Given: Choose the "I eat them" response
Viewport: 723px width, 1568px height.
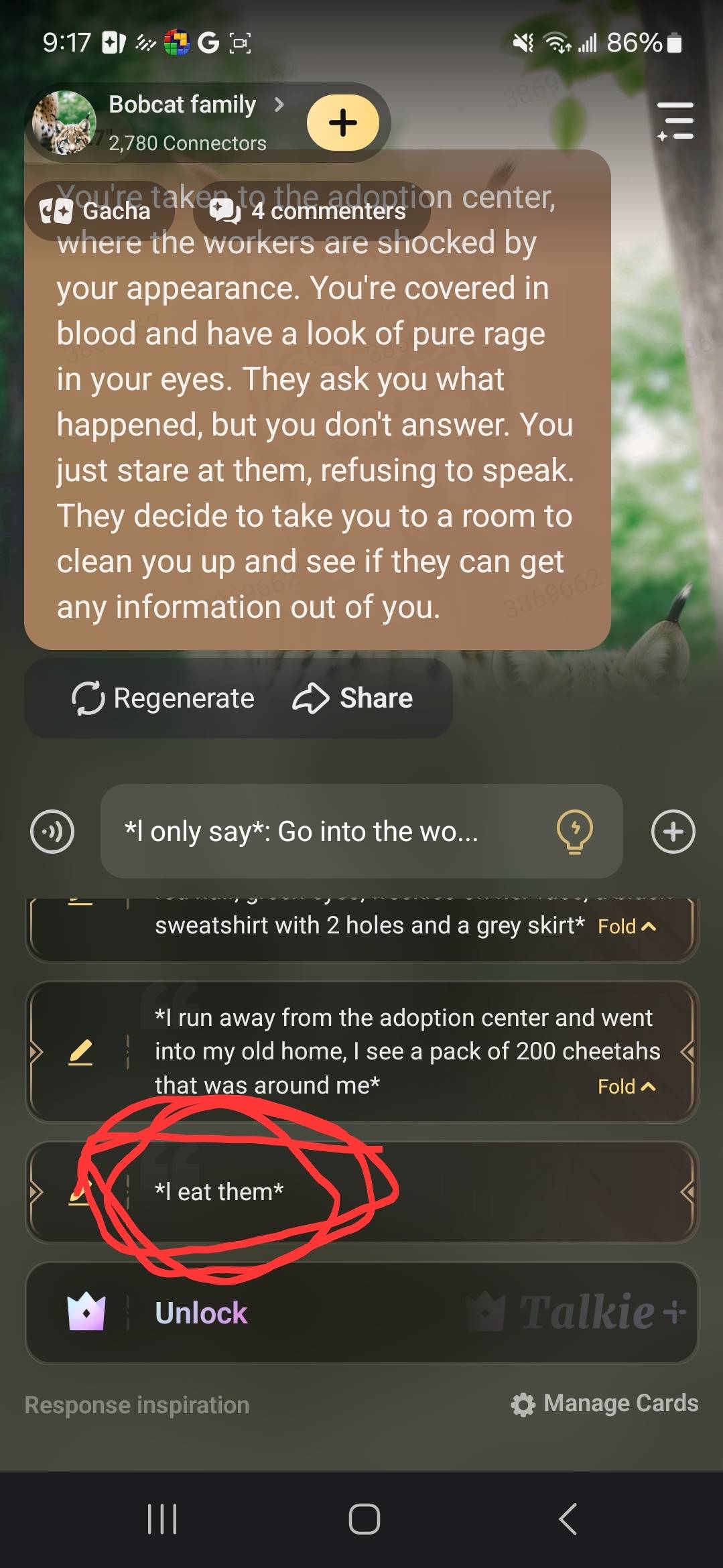Looking at the screenshot, I should click(402, 1192).
